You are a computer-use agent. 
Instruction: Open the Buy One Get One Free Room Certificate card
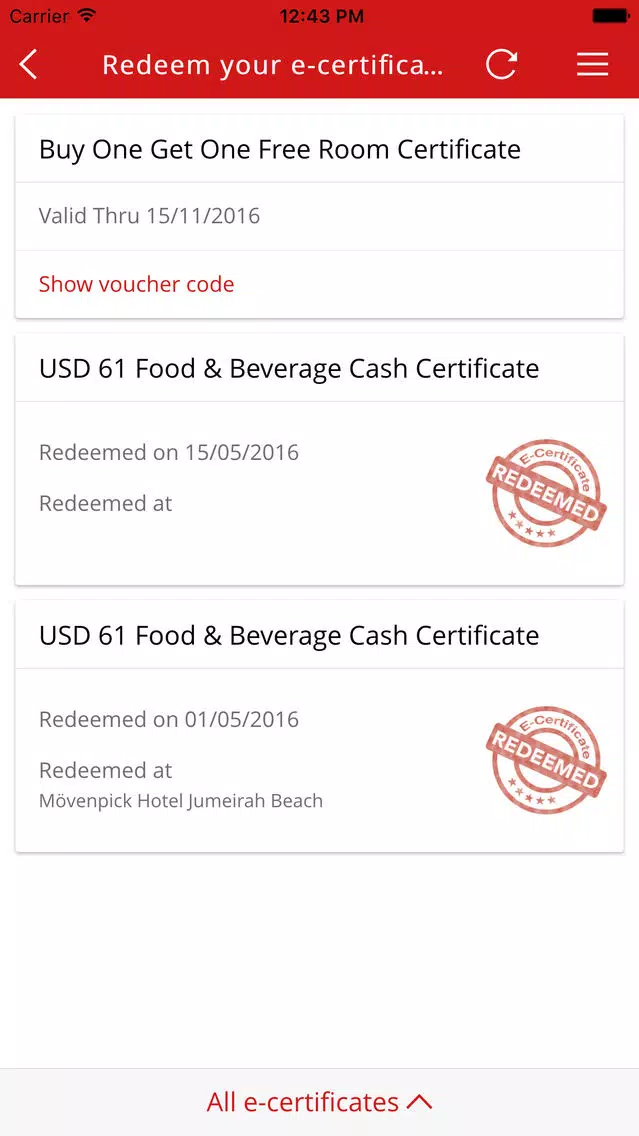tap(320, 216)
